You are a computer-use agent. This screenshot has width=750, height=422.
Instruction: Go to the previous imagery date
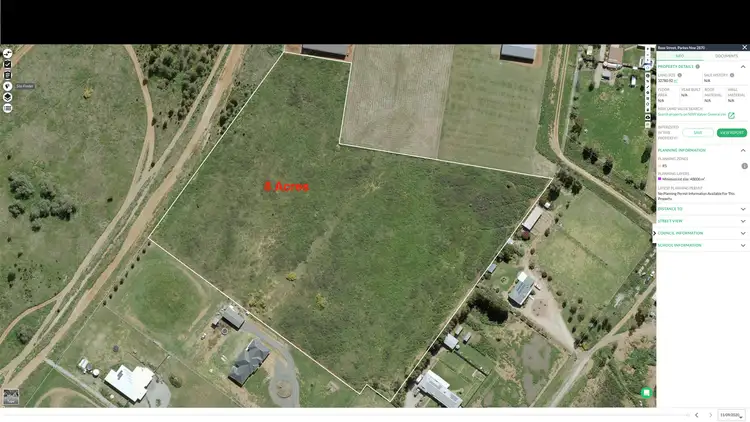pos(697,414)
